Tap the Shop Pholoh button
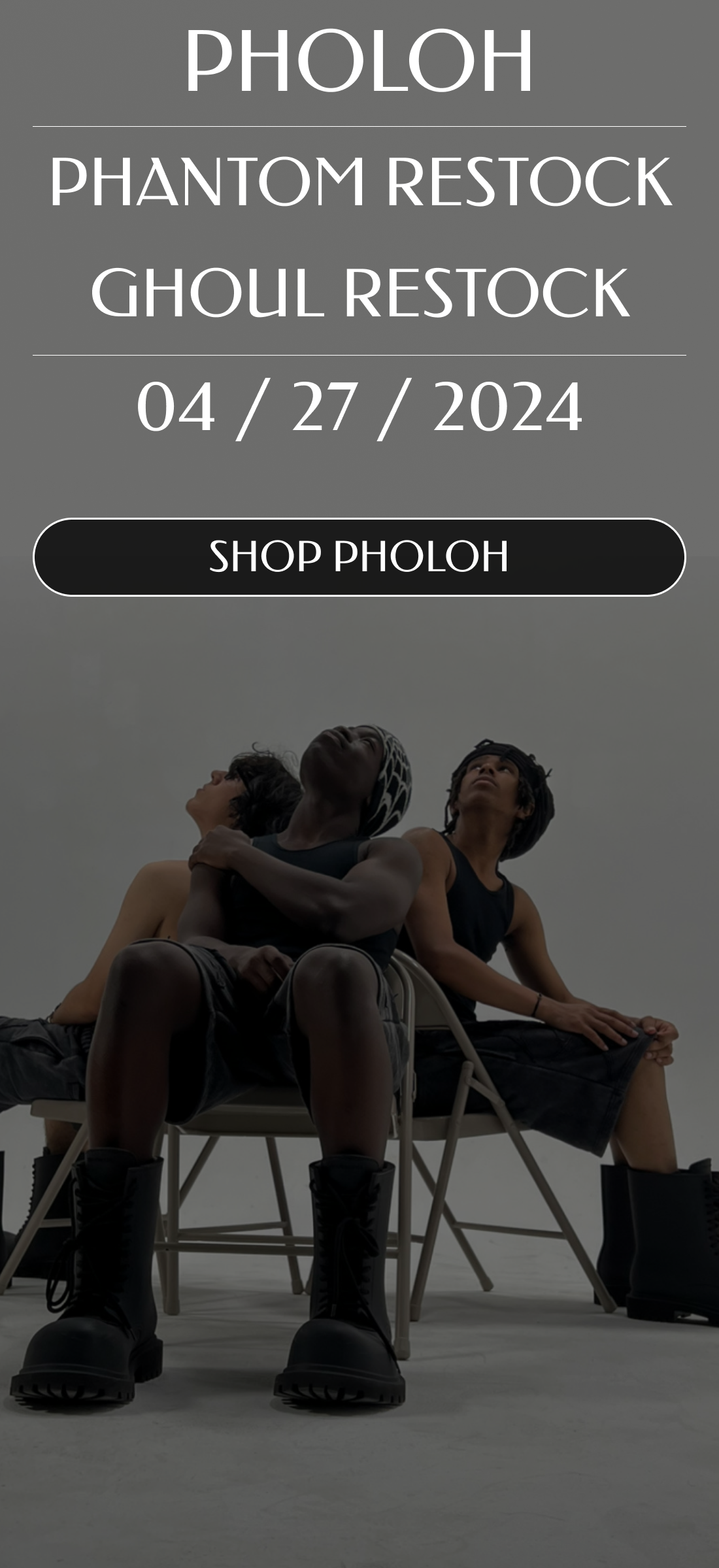719x1568 pixels. coord(359,557)
